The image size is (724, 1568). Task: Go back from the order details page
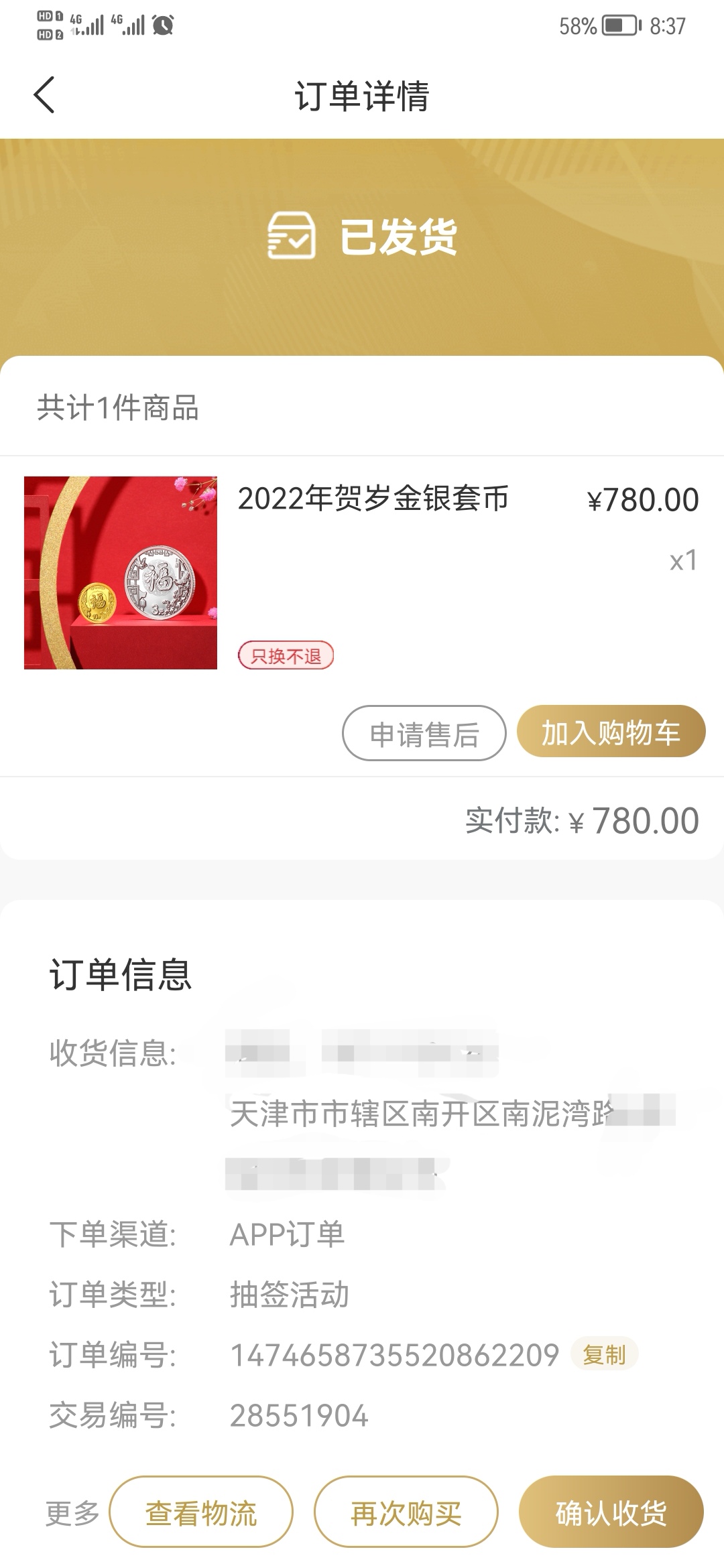[44, 95]
